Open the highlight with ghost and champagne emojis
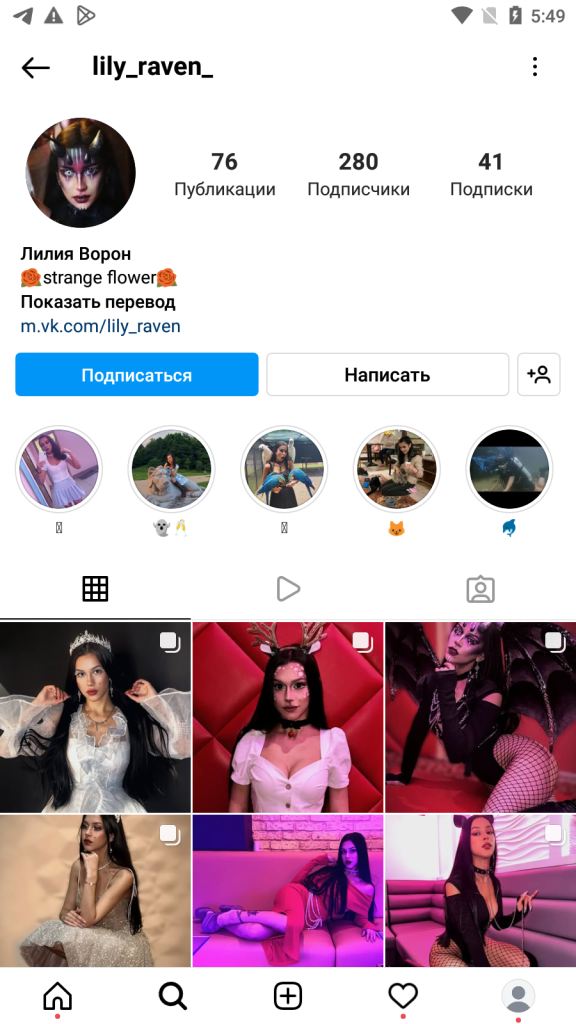This screenshot has width=576, height=1024. 171,469
